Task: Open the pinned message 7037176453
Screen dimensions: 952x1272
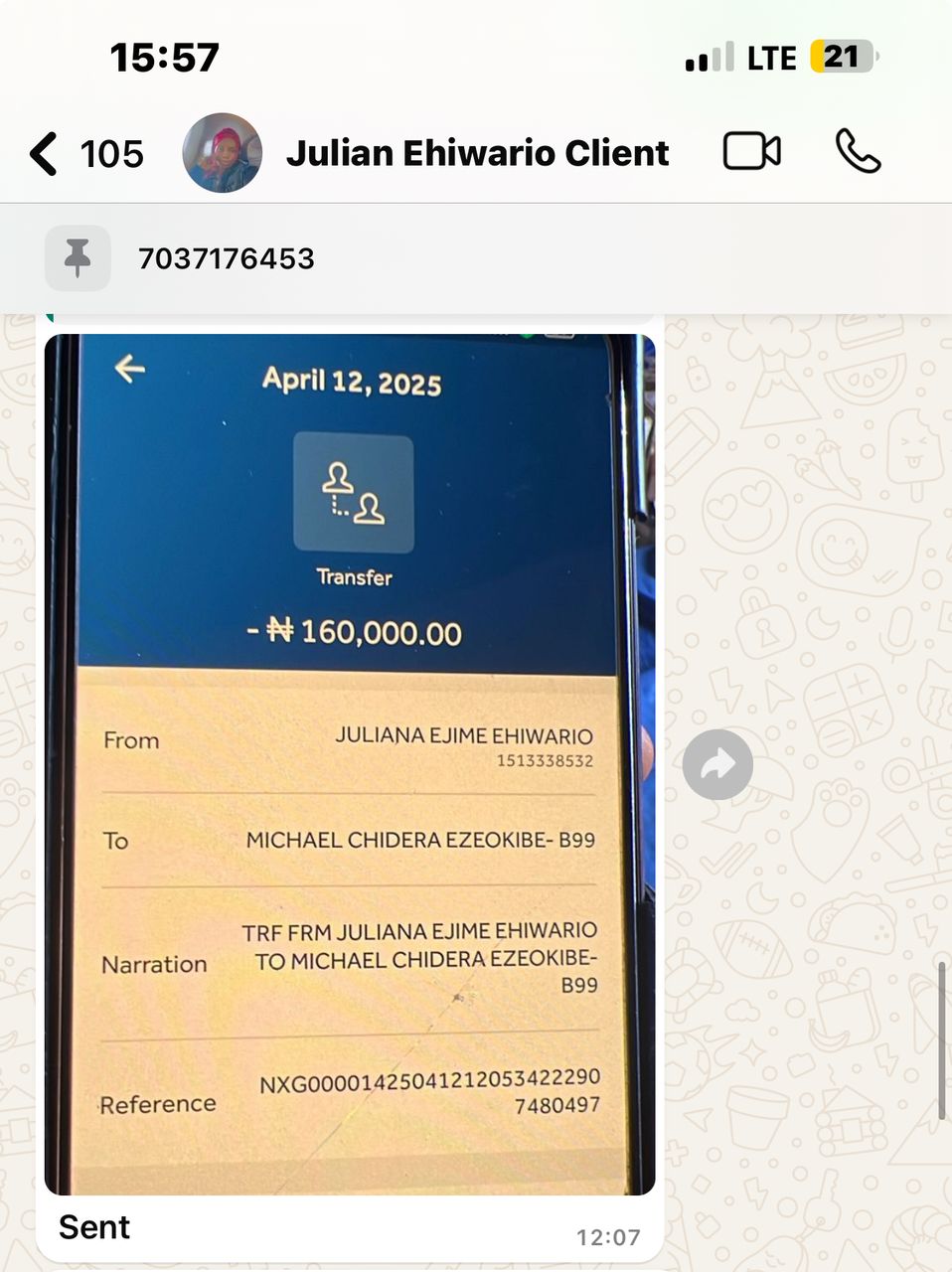Action: click(227, 258)
